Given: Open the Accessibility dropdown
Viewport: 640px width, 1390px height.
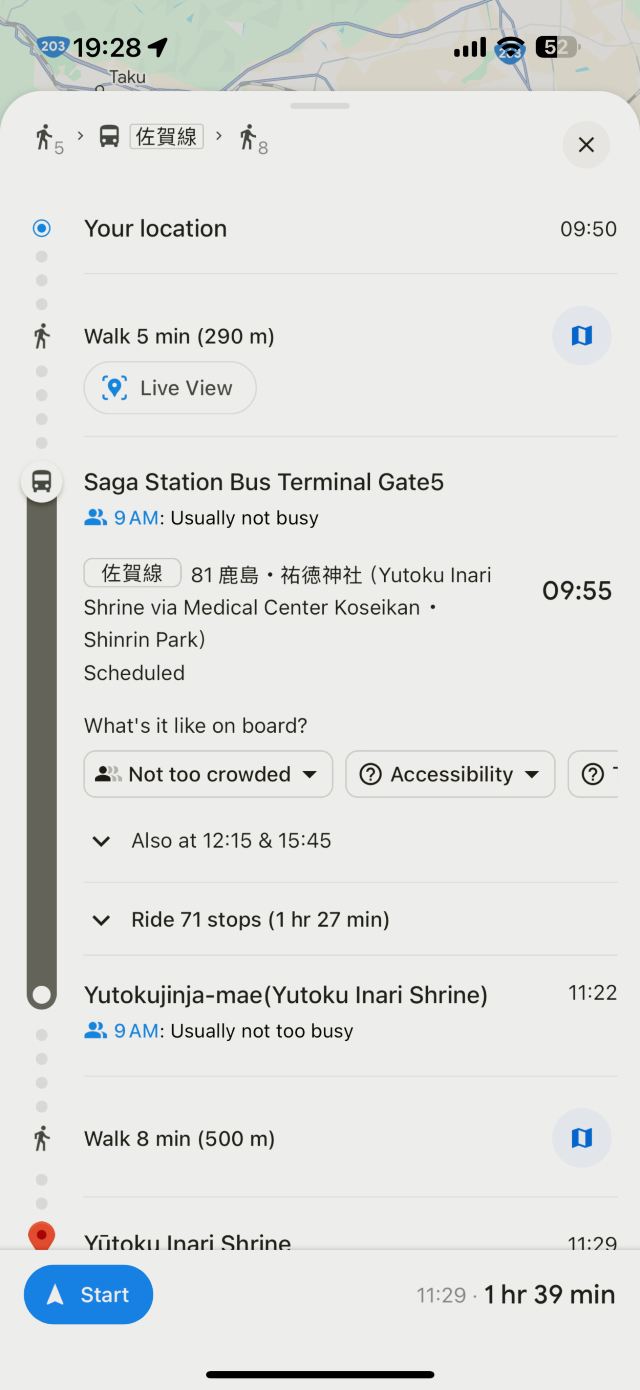Looking at the screenshot, I should pos(450,774).
